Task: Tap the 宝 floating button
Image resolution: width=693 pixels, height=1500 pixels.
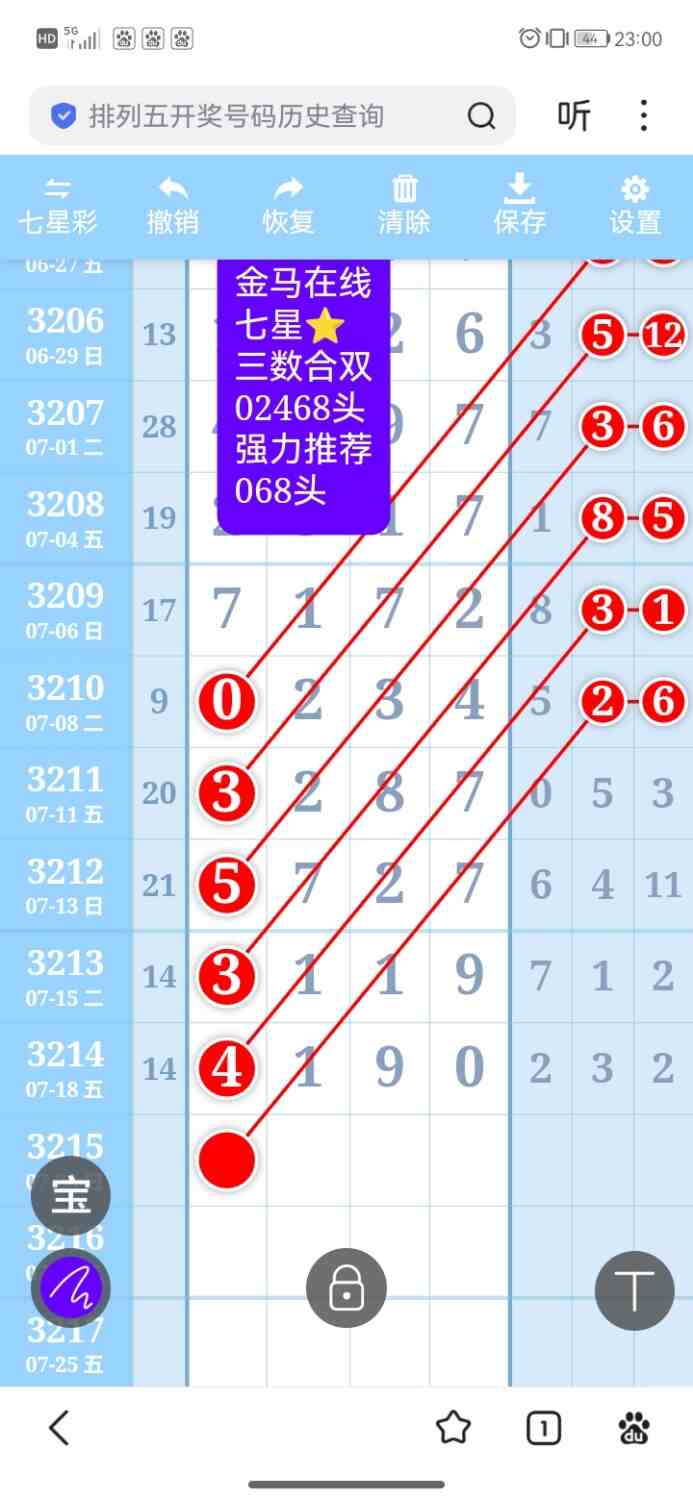Action: click(x=70, y=1196)
